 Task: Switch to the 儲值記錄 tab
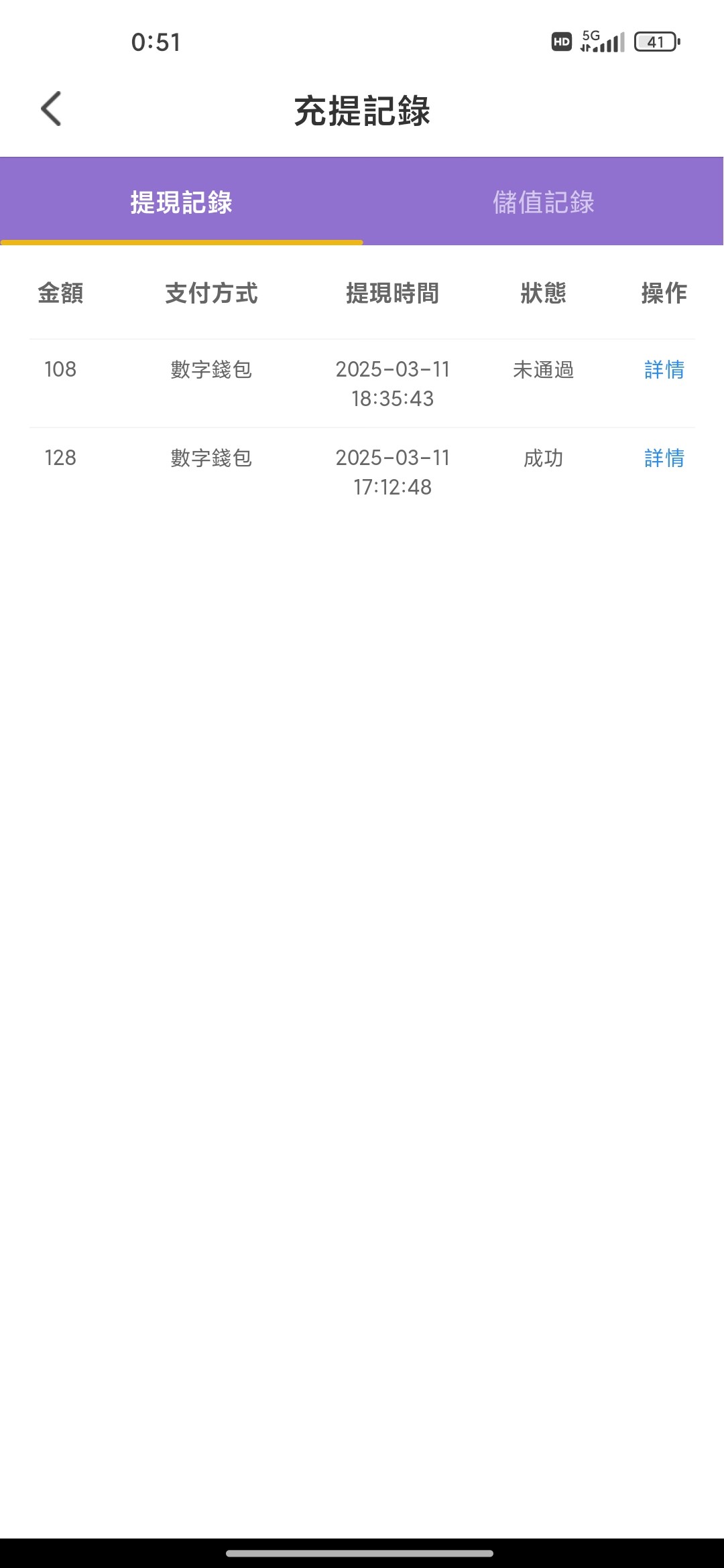coord(543,202)
